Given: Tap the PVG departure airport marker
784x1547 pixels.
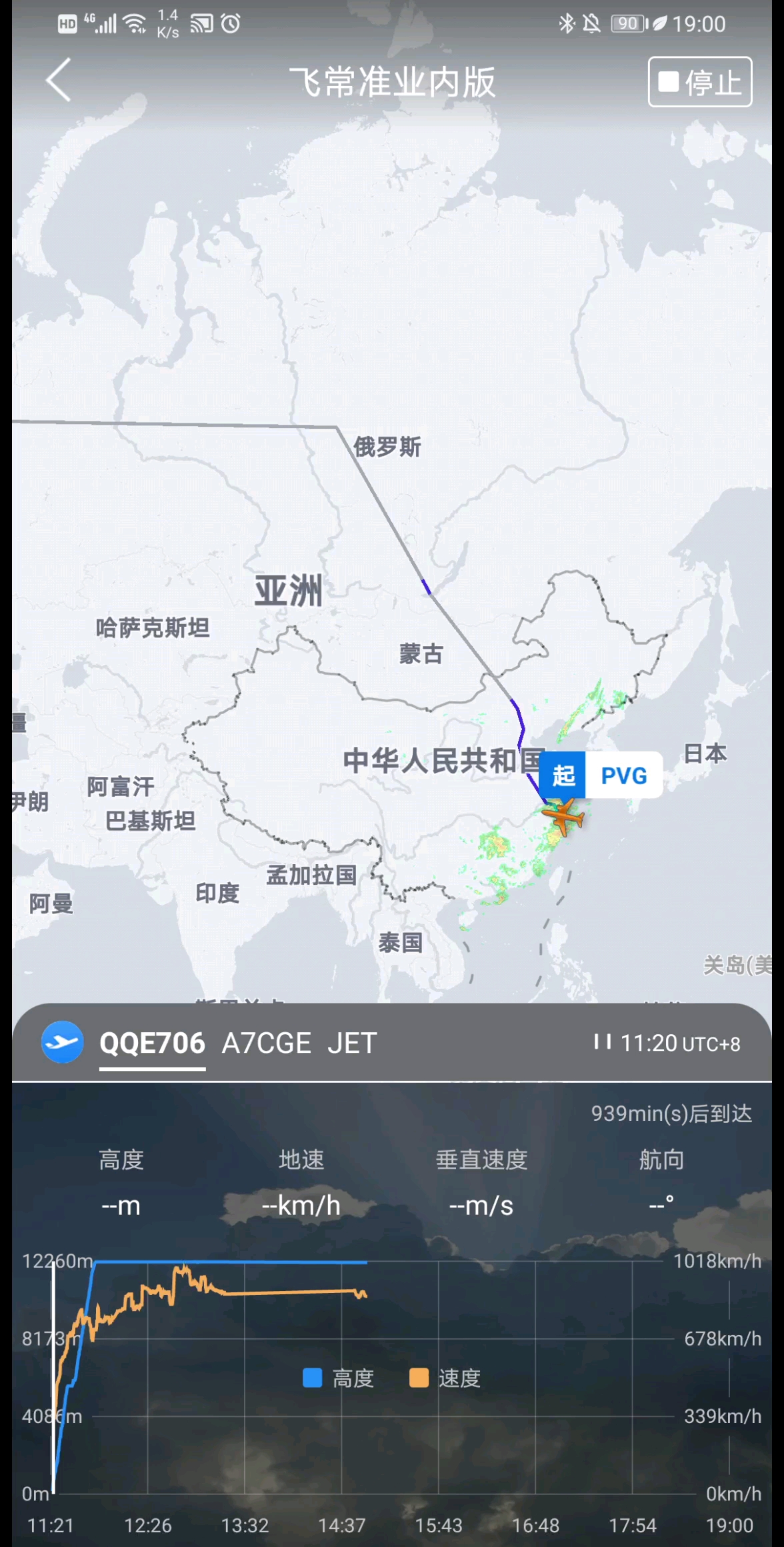Looking at the screenshot, I should [x=601, y=775].
